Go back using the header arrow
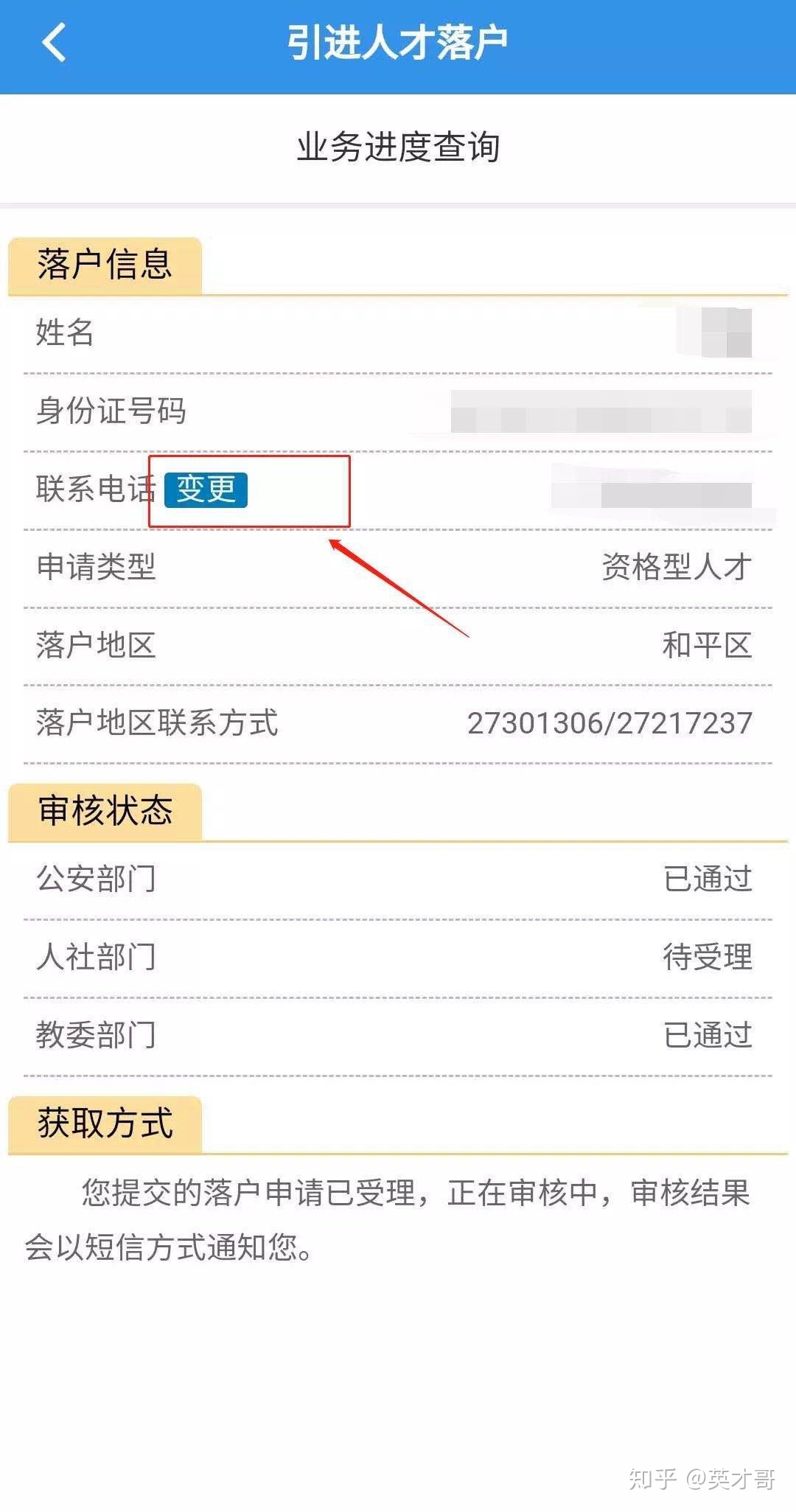 click(54, 42)
